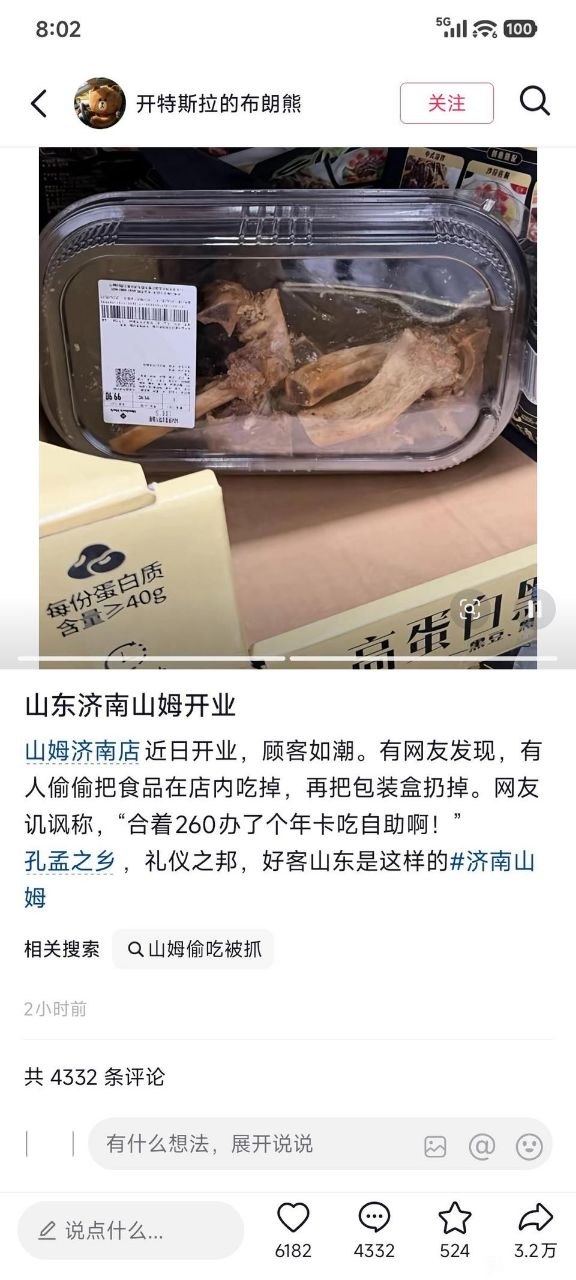Add an image to the comment
This screenshot has height=1280, width=576.
coord(435,1146)
